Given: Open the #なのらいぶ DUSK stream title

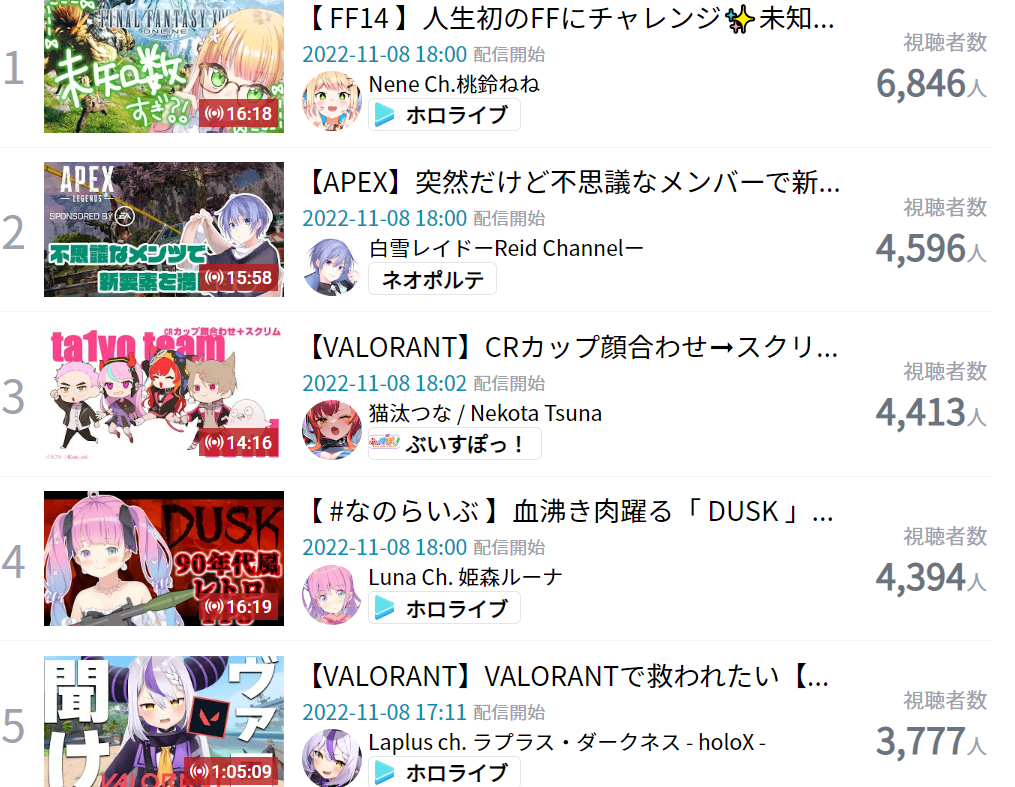Looking at the screenshot, I should (x=570, y=512).
